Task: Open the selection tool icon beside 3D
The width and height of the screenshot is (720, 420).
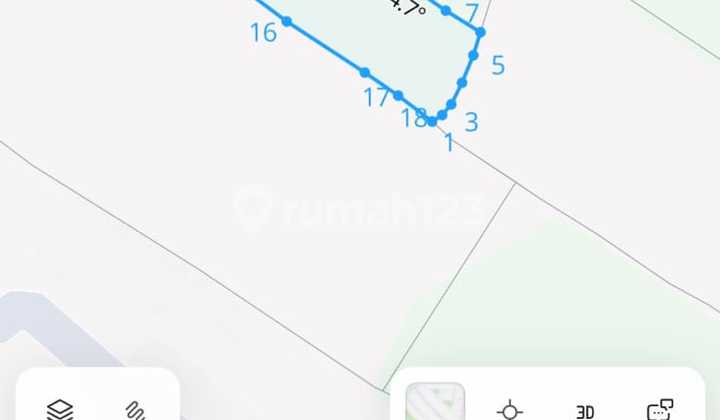Action: 660,409
